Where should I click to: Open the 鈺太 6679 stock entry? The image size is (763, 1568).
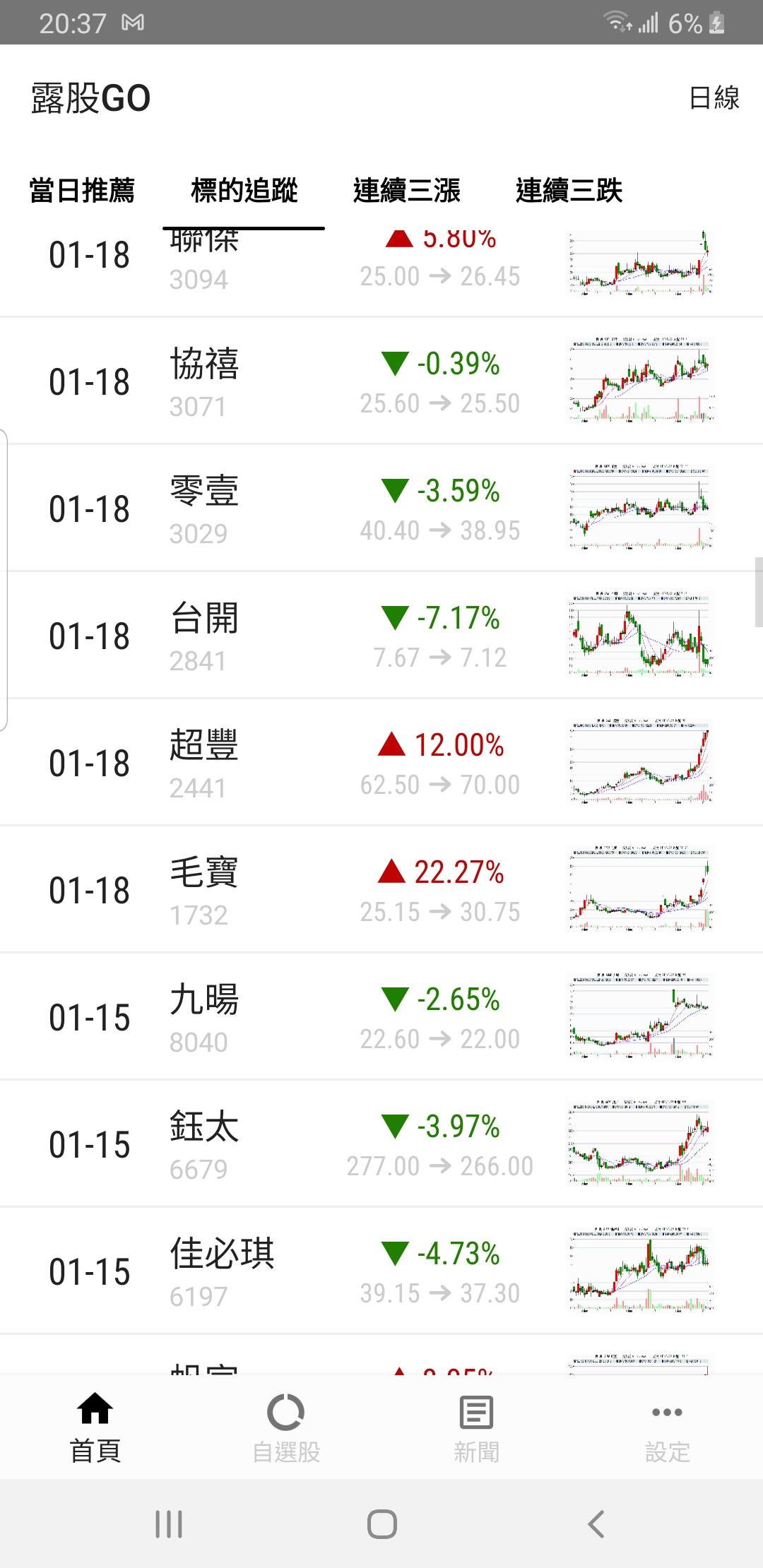pos(381,1144)
